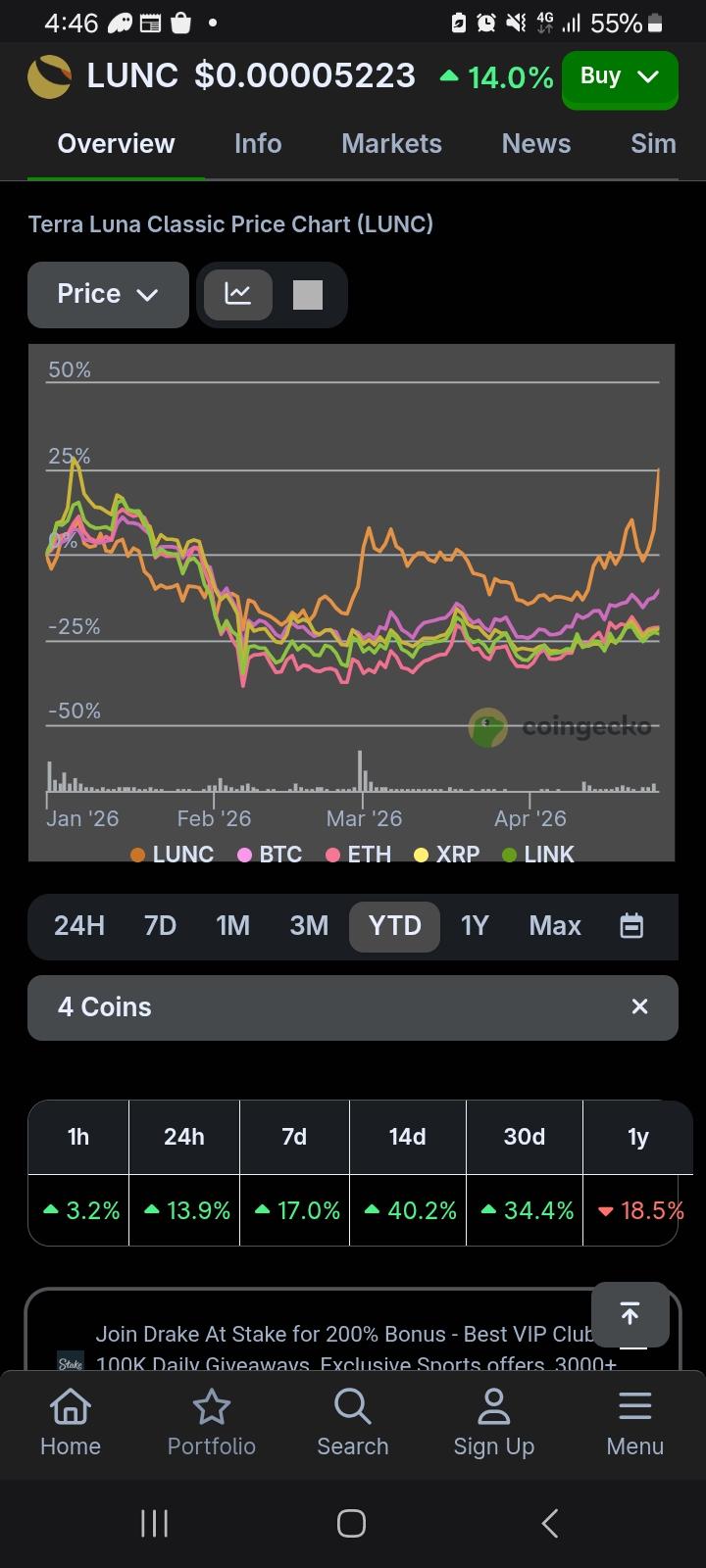The image size is (706, 1568).
Task: Switch to the Markets tab
Action: pos(391,144)
